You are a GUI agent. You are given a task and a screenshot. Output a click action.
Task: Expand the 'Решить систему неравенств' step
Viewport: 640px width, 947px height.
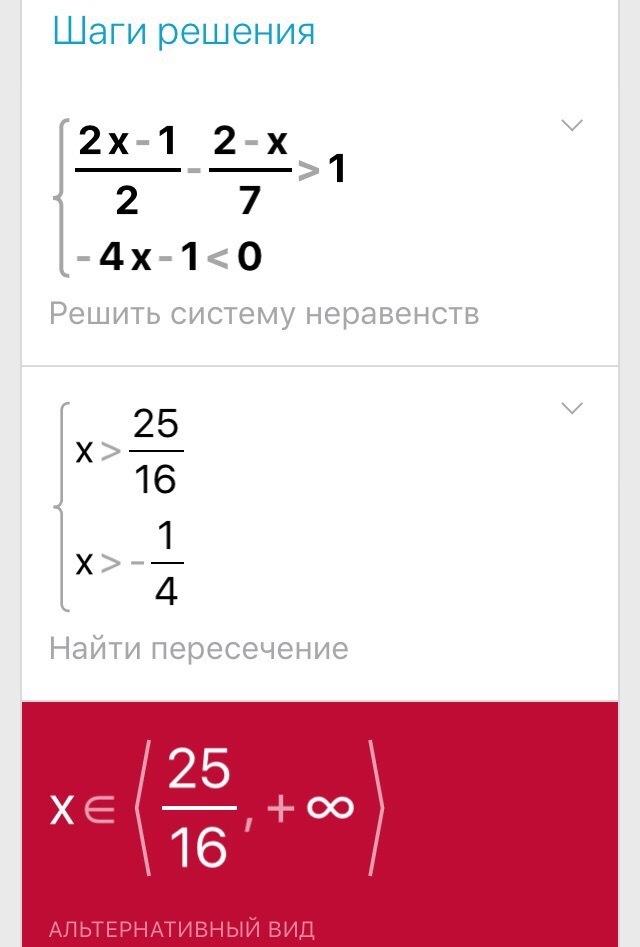point(572,126)
